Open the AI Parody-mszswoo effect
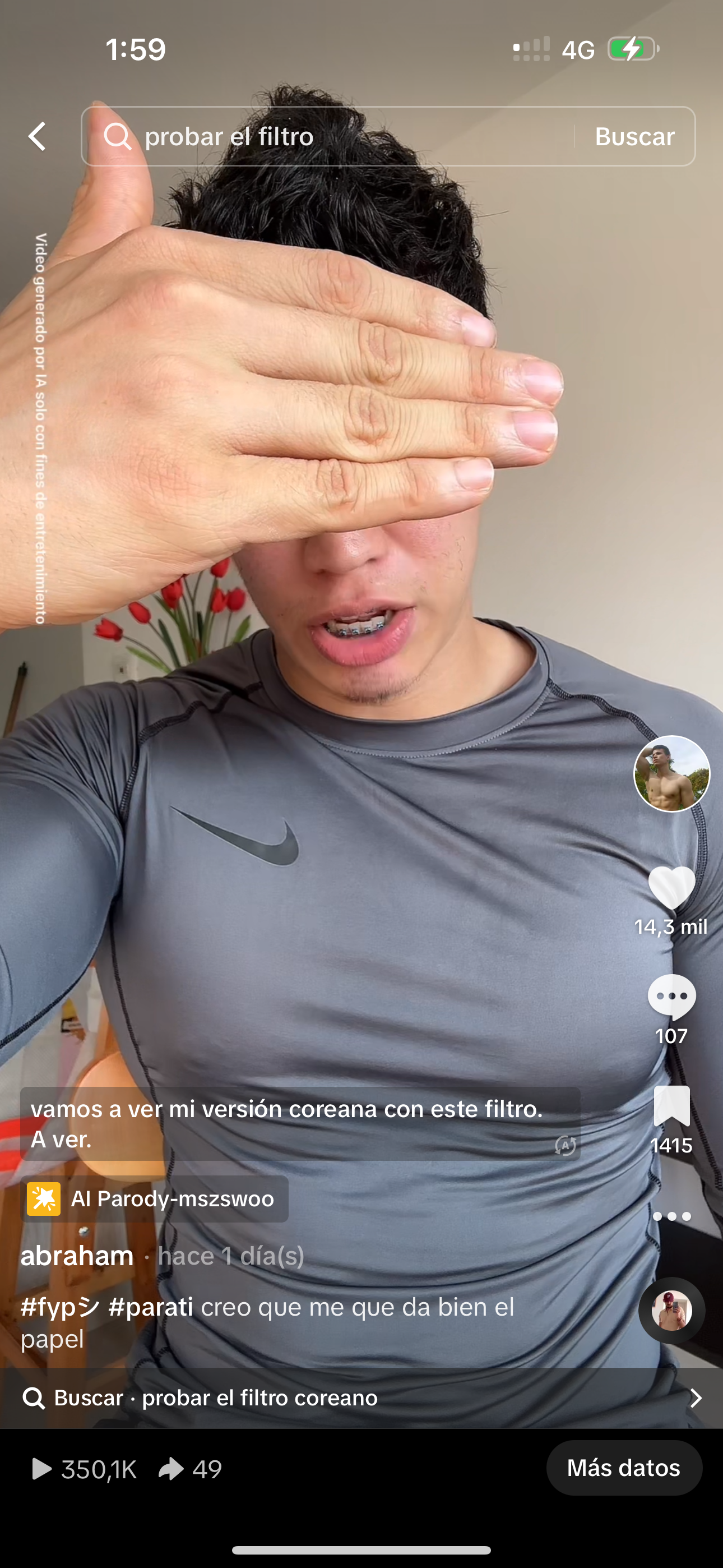This screenshot has width=723, height=1568. (155, 1198)
